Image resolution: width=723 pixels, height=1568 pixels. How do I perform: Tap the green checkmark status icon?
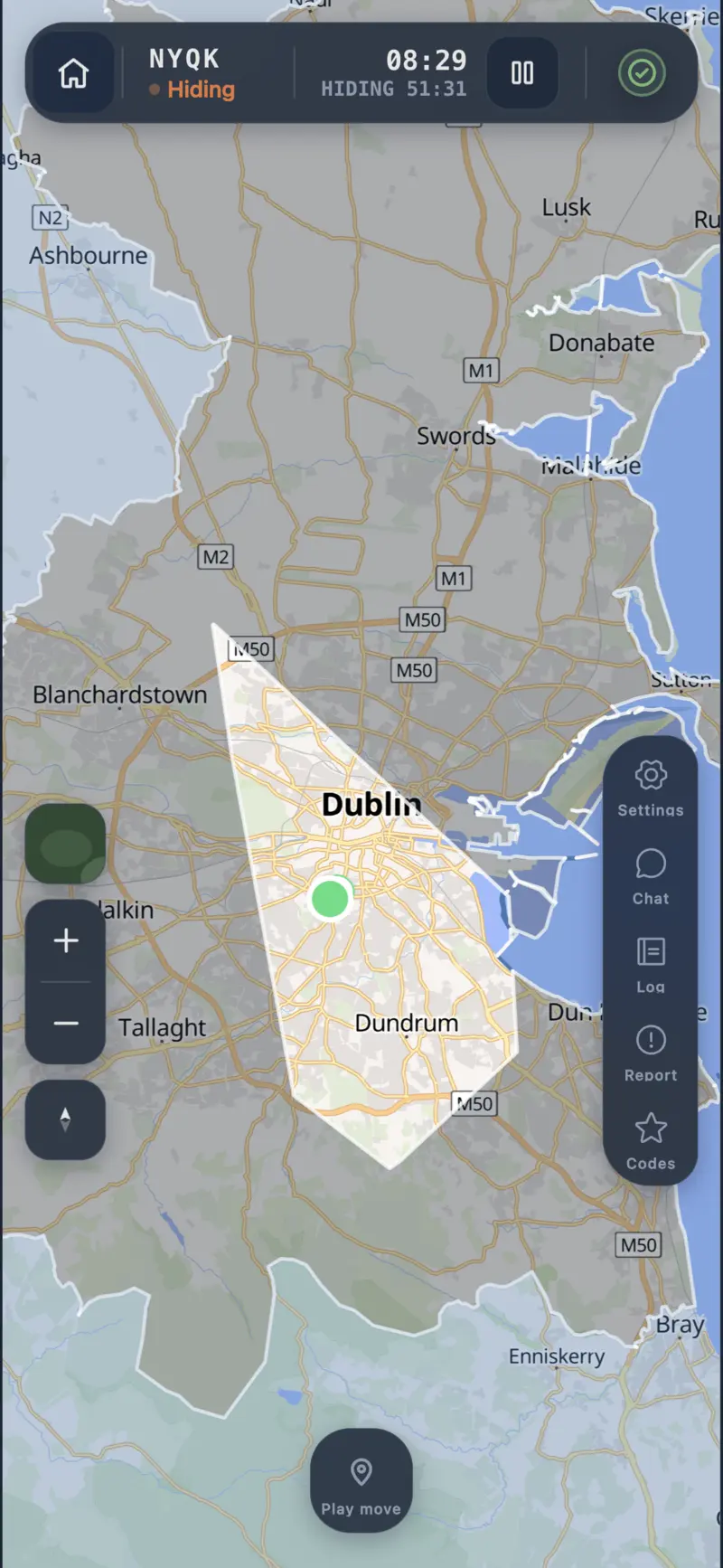click(x=642, y=73)
